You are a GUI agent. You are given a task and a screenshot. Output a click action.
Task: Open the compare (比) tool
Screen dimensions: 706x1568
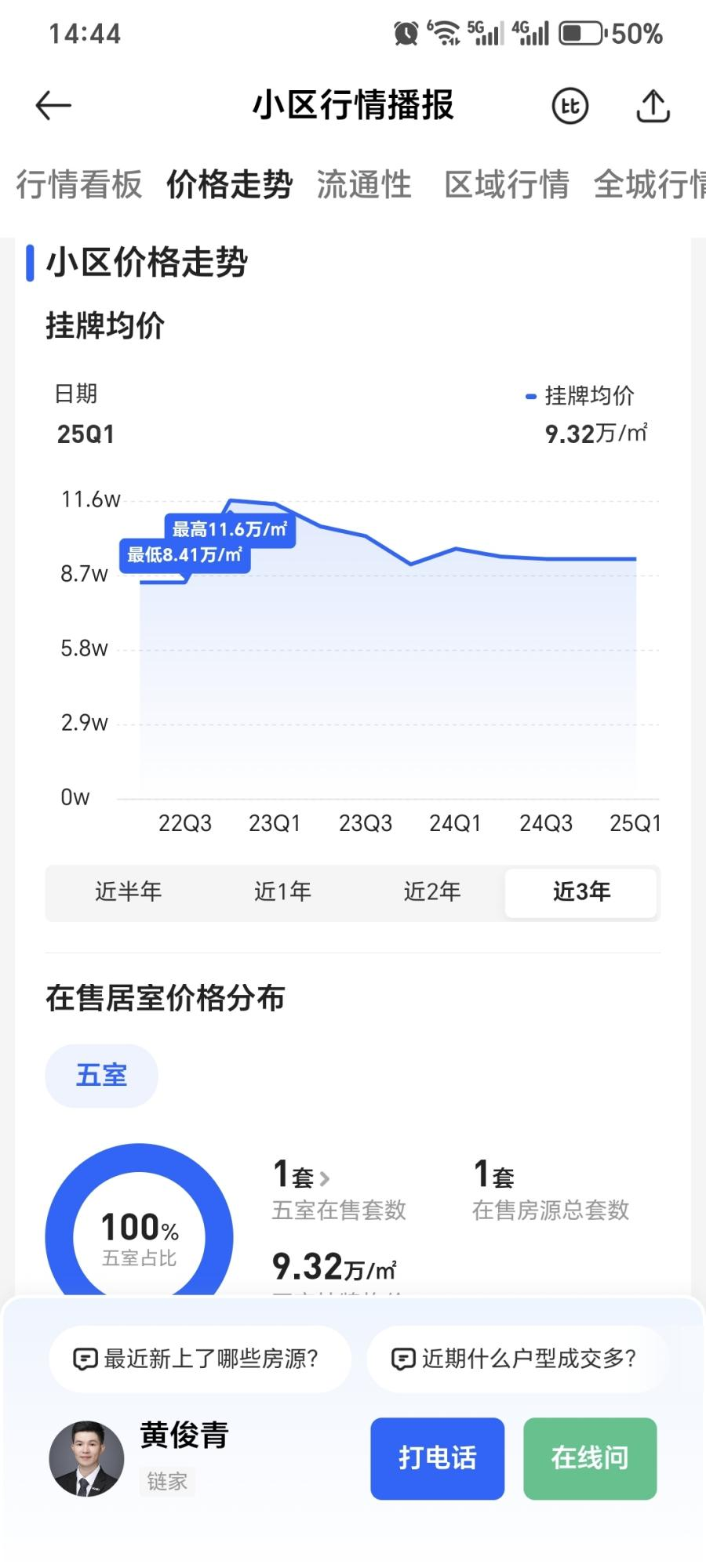(x=570, y=106)
